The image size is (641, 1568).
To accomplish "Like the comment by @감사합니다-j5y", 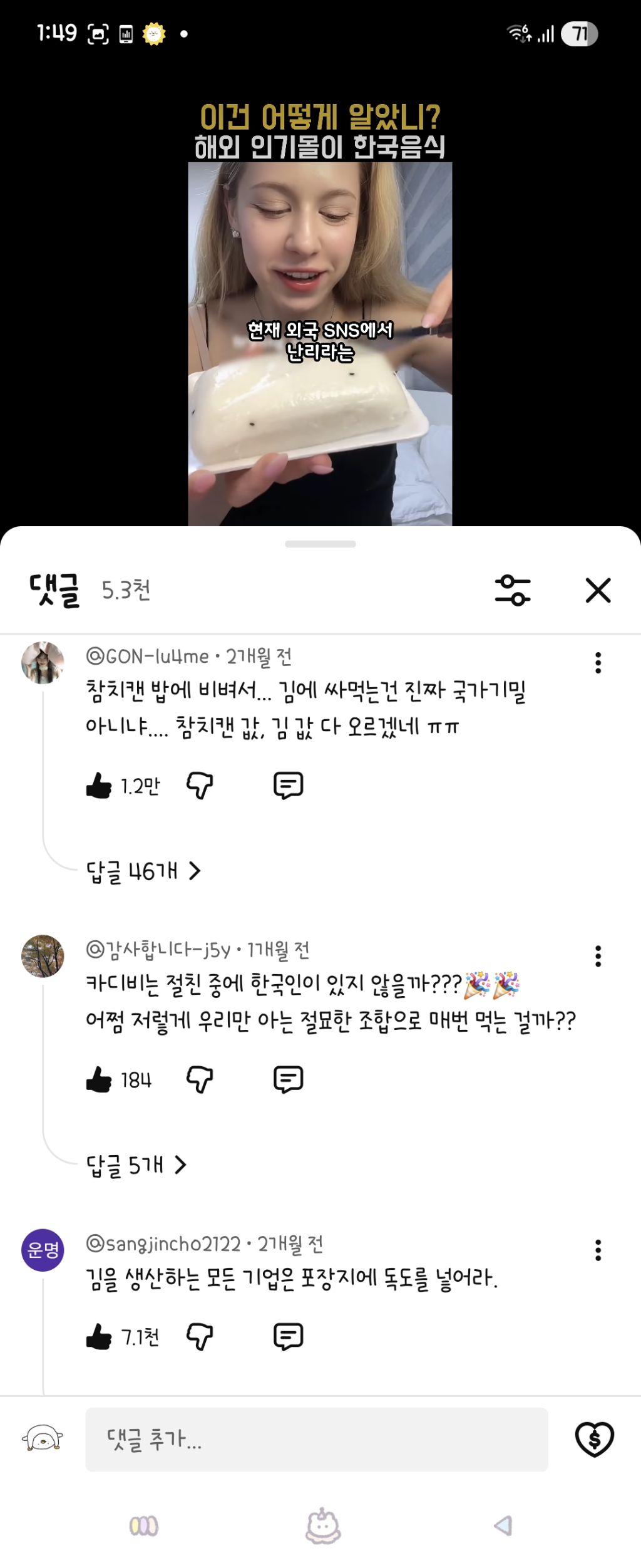I will pyautogui.click(x=99, y=1079).
